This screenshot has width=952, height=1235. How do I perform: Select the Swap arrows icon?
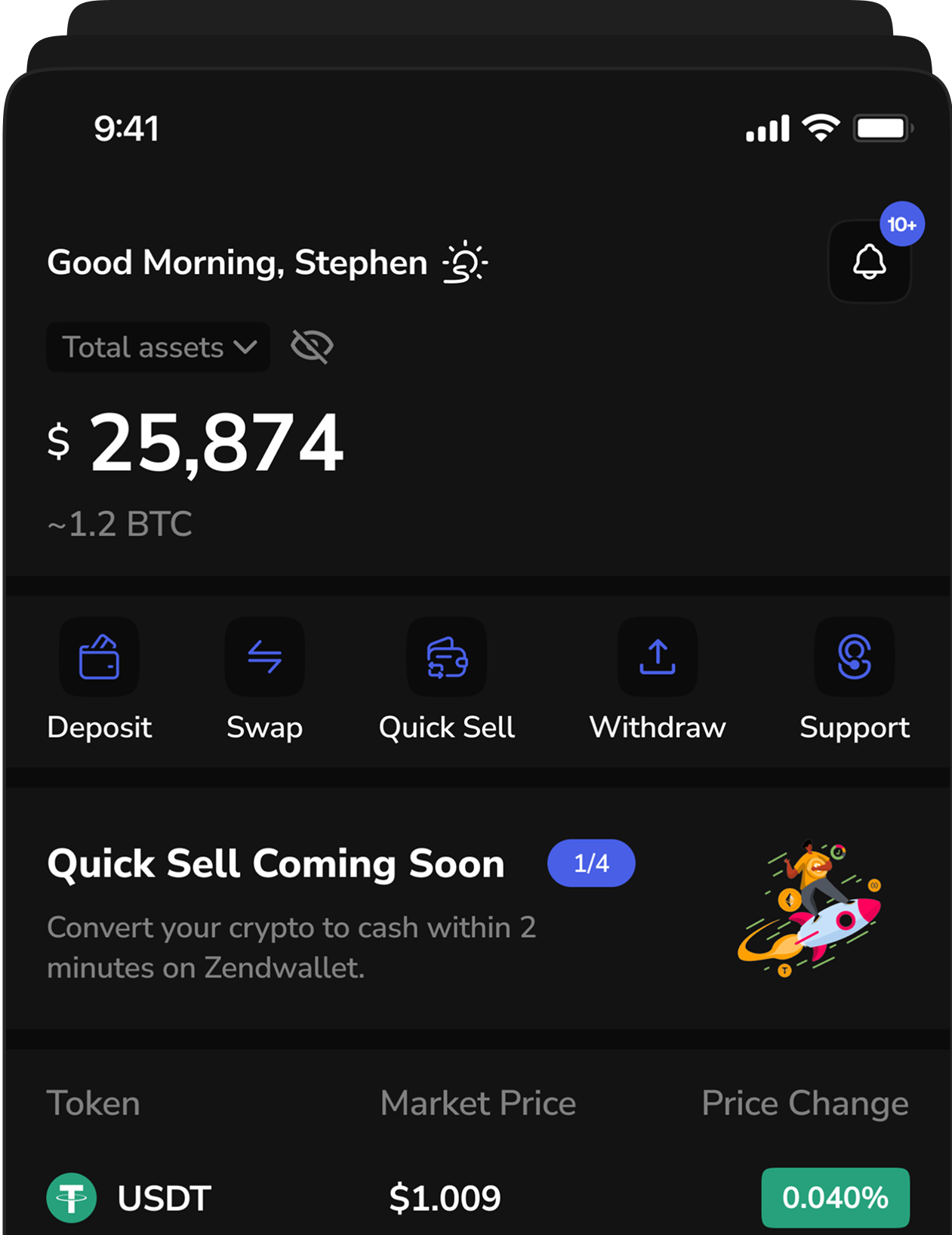pyautogui.click(x=264, y=656)
